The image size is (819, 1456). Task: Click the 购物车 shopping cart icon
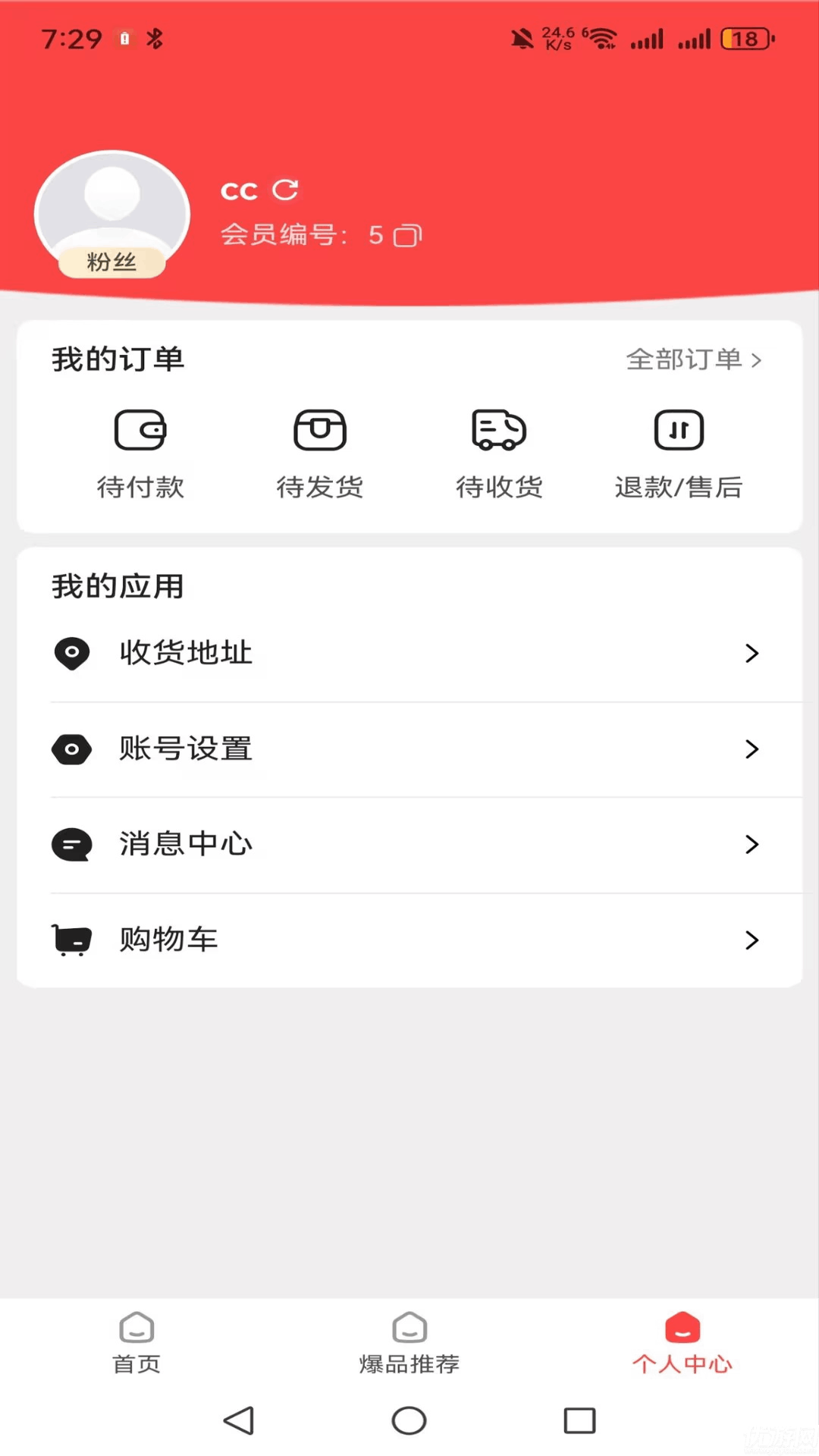click(x=71, y=940)
